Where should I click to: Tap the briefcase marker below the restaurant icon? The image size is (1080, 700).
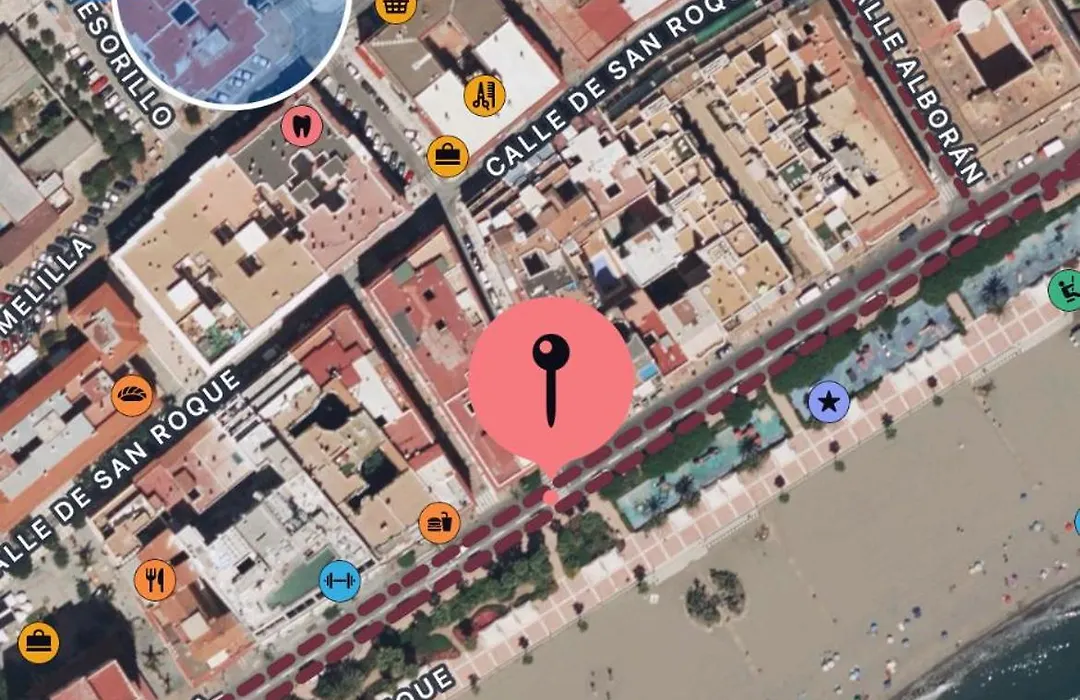coord(38,643)
